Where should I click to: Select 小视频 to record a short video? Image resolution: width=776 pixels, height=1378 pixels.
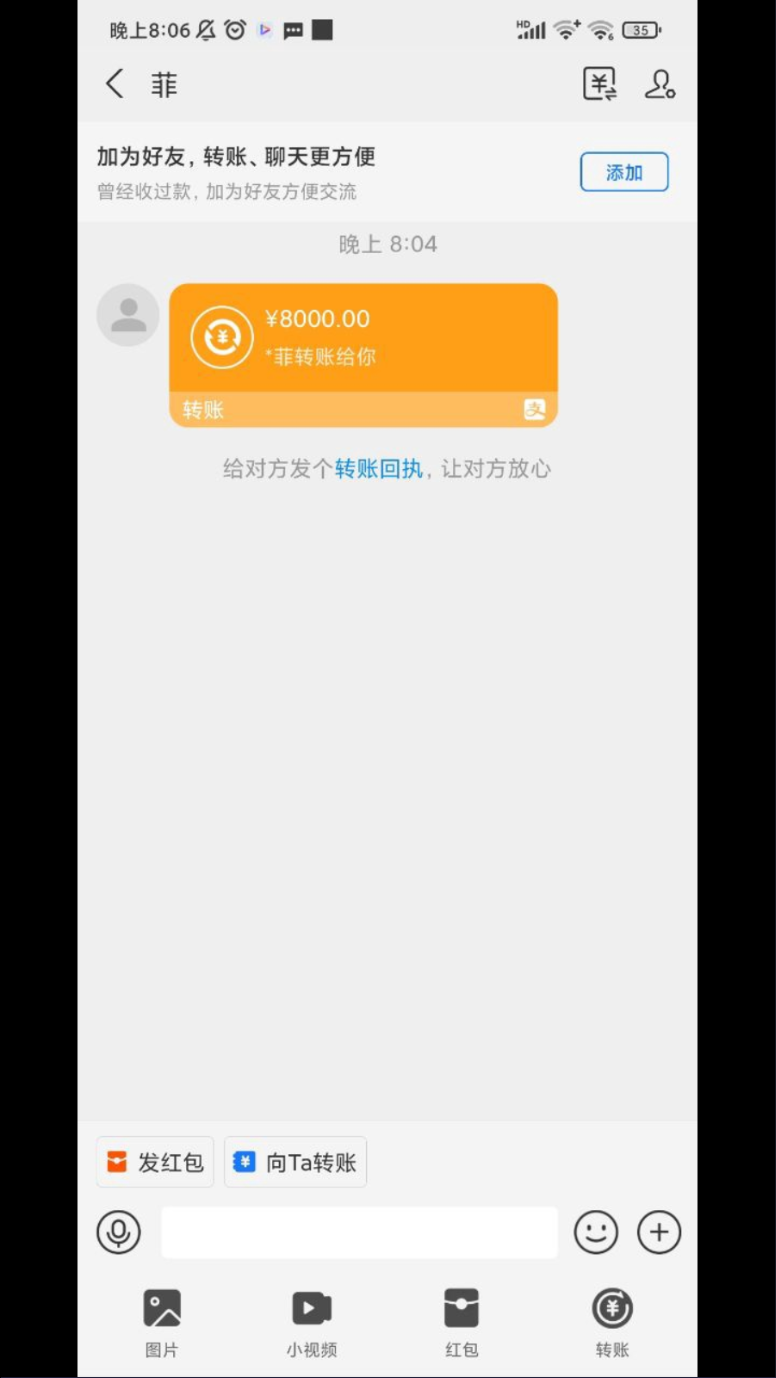tap(312, 1320)
